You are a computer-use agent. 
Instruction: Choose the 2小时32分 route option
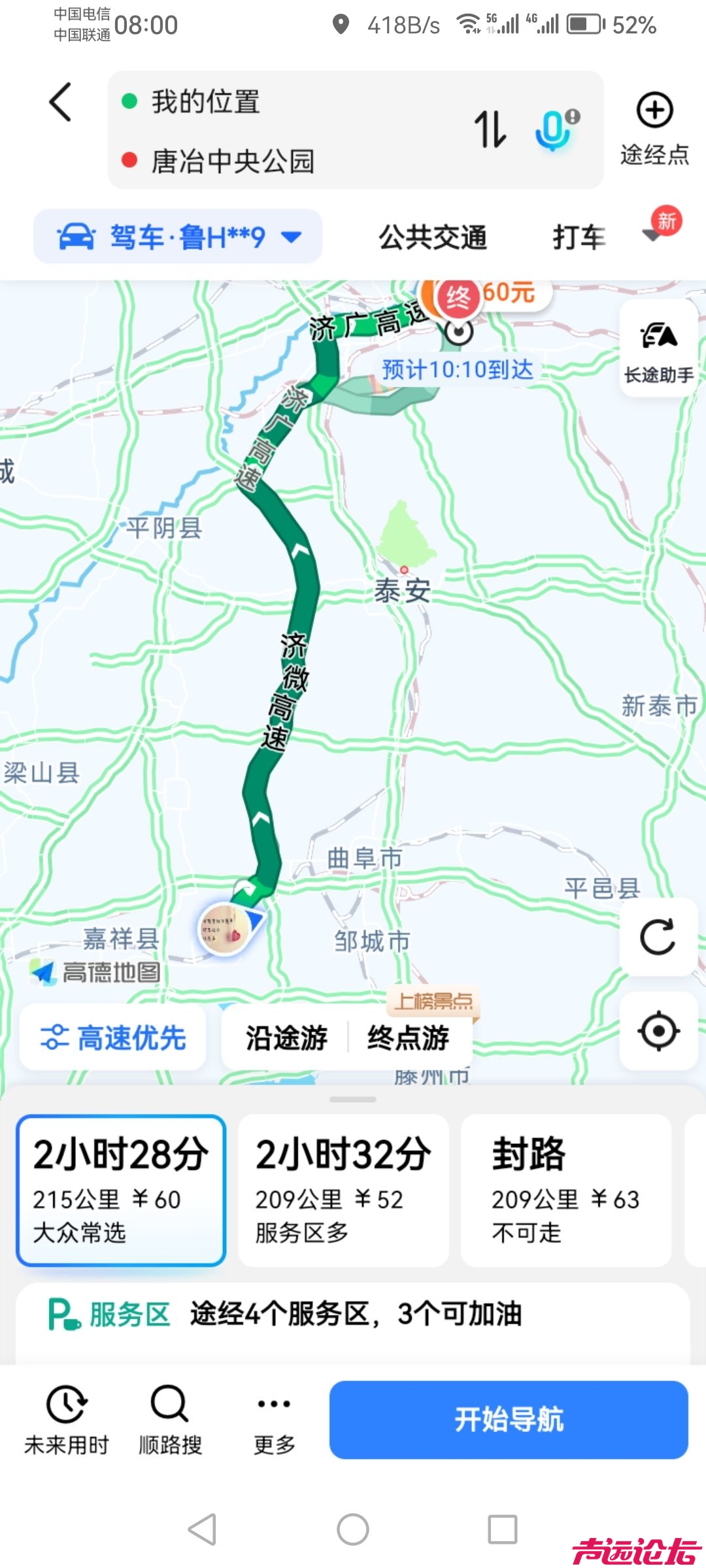pos(343,1190)
